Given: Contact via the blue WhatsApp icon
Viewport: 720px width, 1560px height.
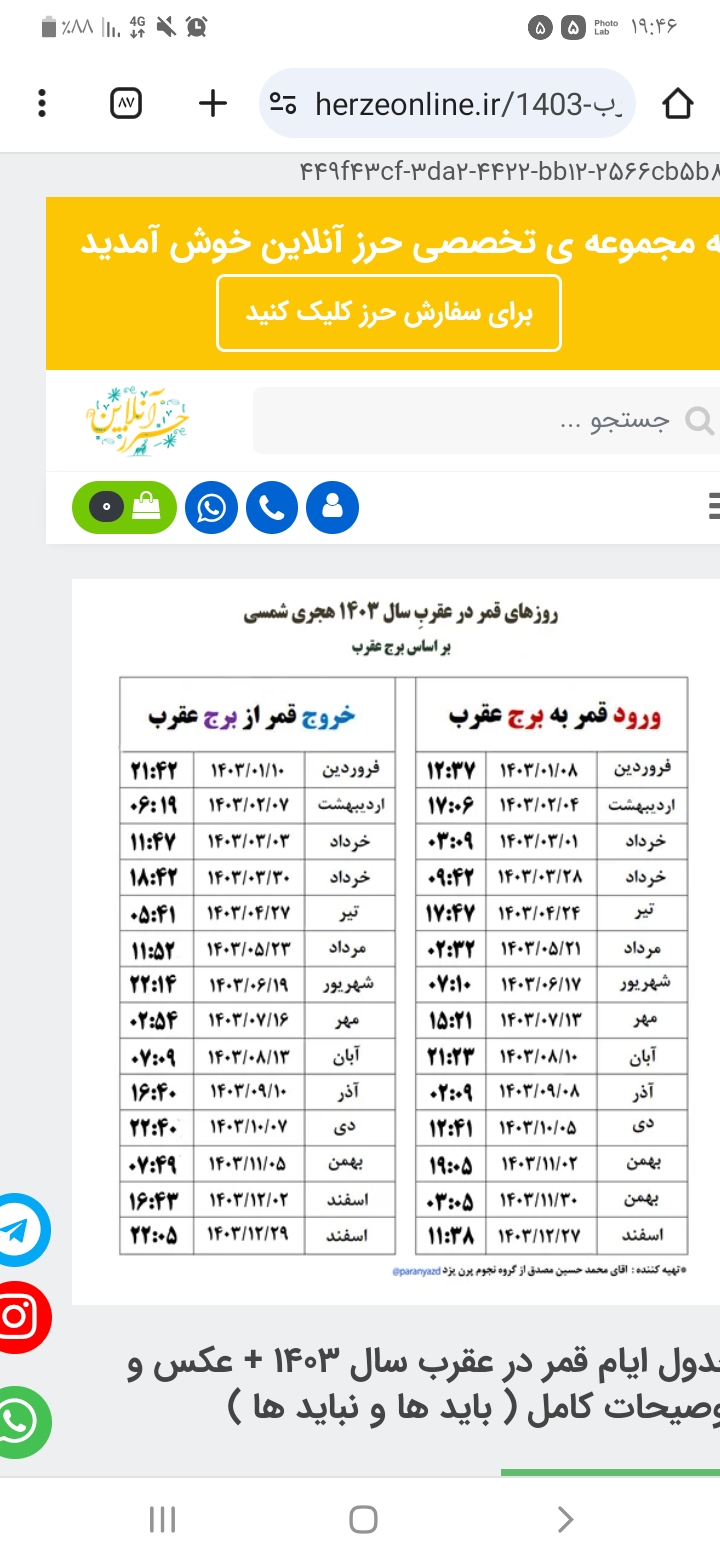Looking at the screenshot, I should point(211,508).
